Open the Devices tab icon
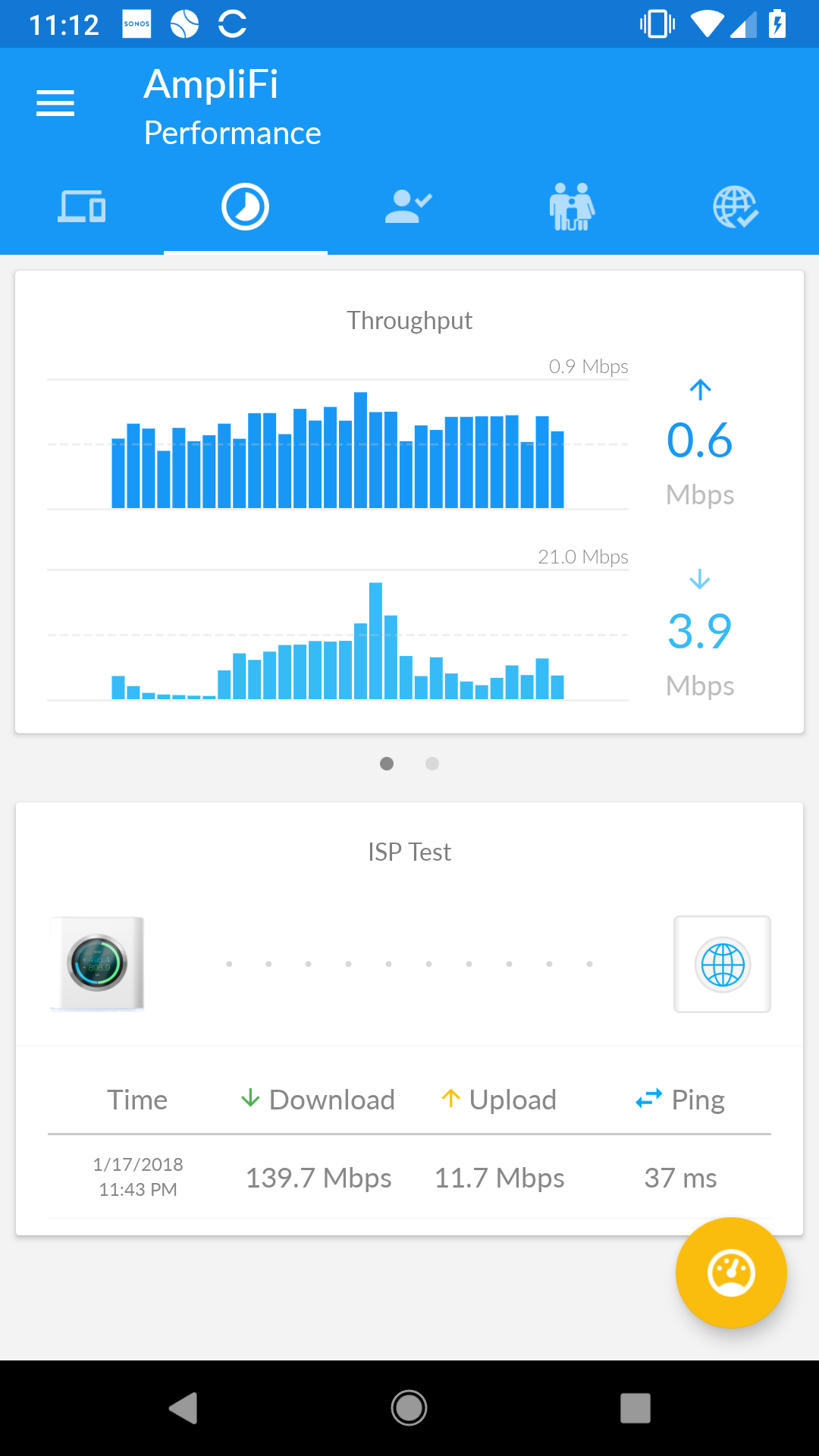This screenshot has width=819, height=1456. 81,206
